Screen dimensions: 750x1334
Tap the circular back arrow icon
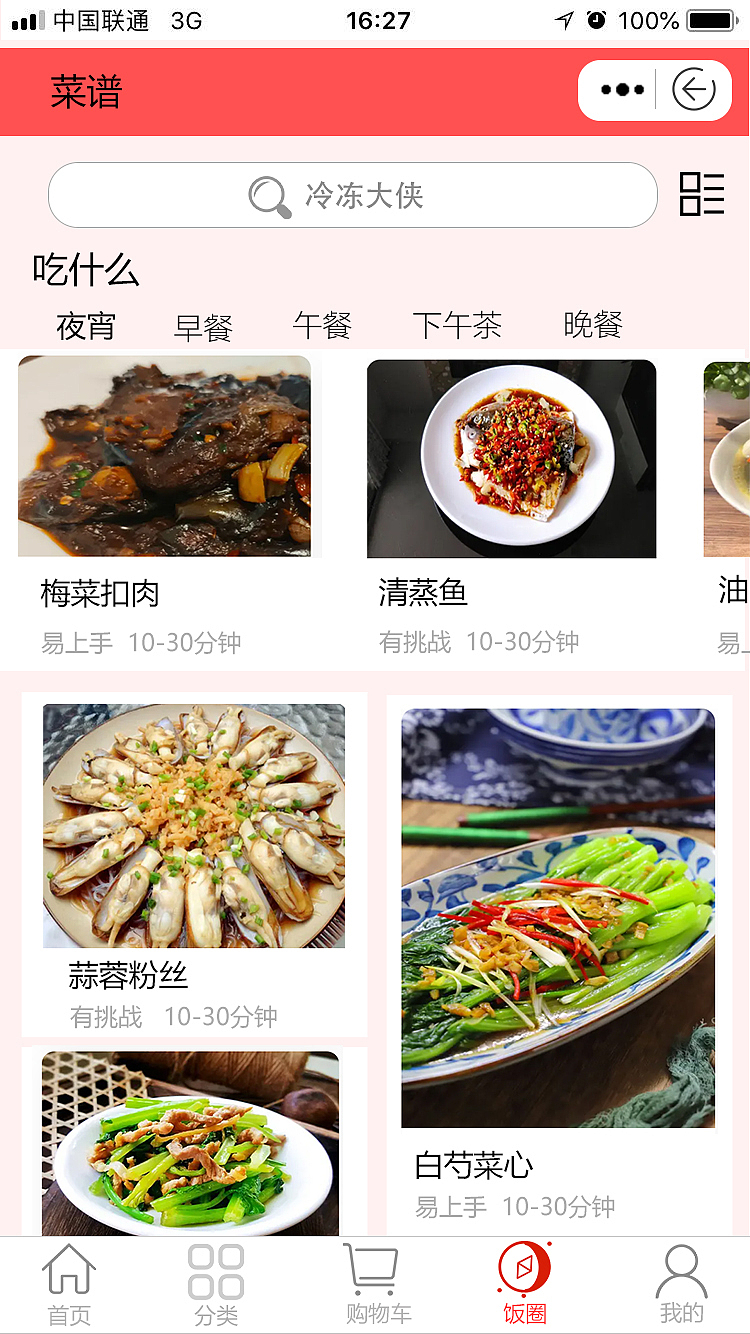[694, 89]
